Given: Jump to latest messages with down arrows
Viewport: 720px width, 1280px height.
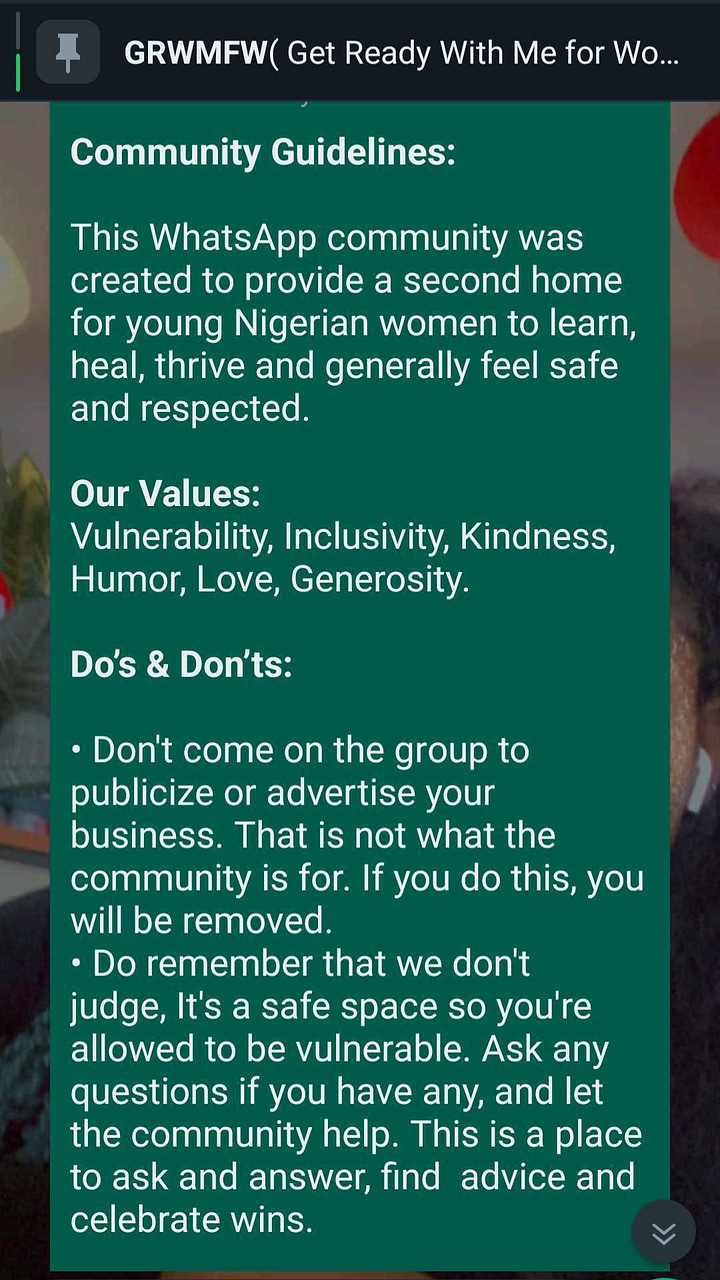Looking at the screenshot, I should click(x=664, y=1233).
